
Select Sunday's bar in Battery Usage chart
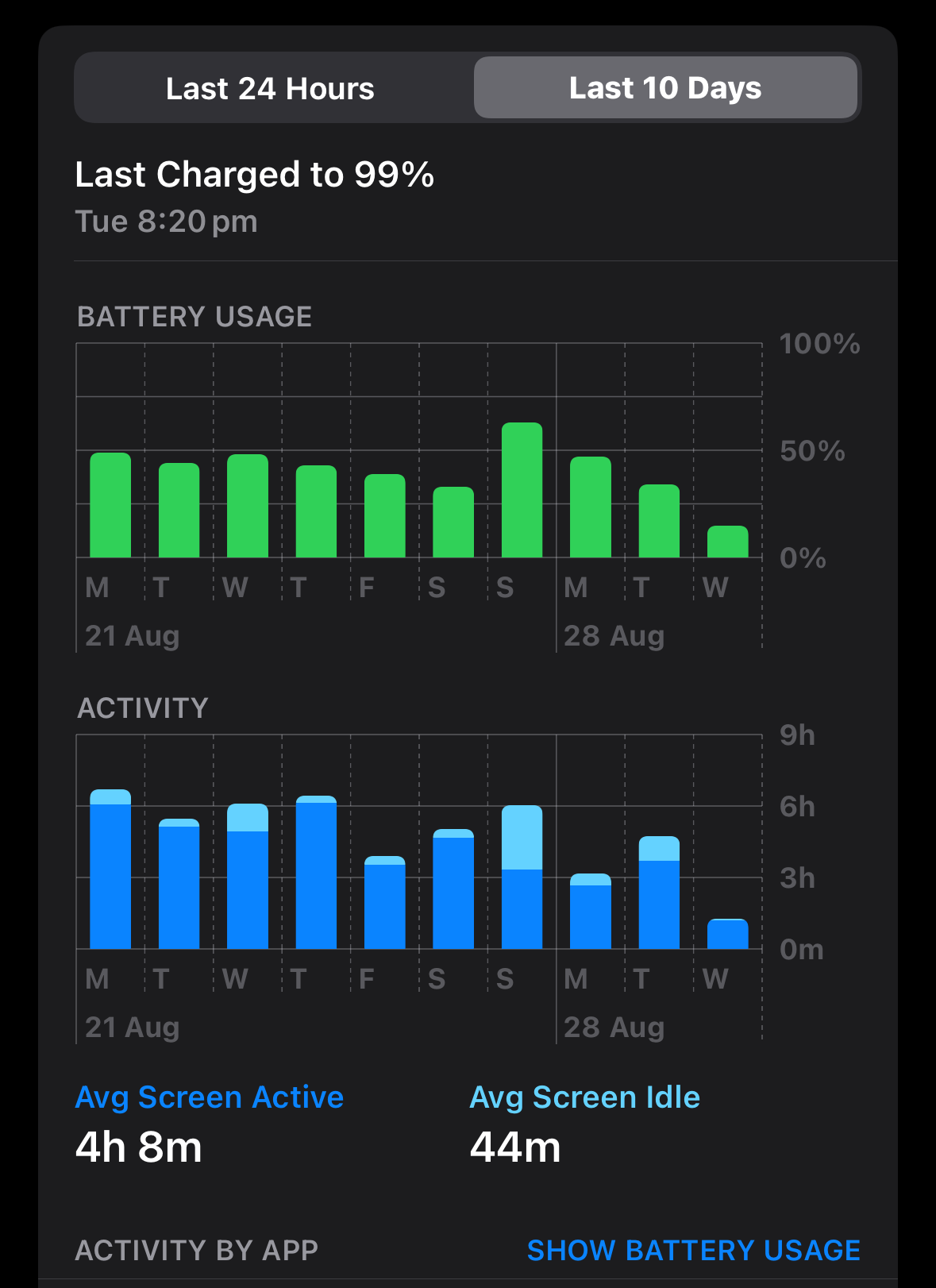522,491
